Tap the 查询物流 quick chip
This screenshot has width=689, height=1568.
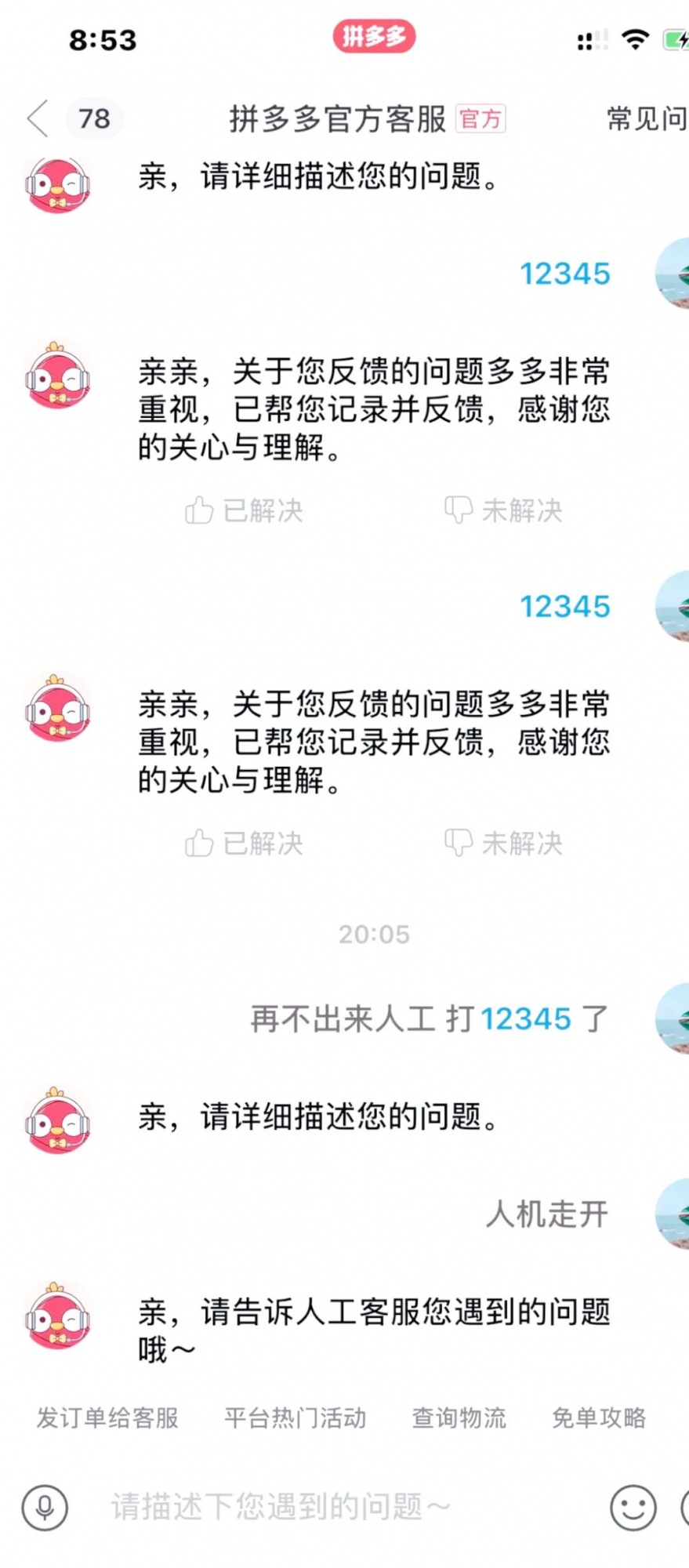(x=459, y=1417)
